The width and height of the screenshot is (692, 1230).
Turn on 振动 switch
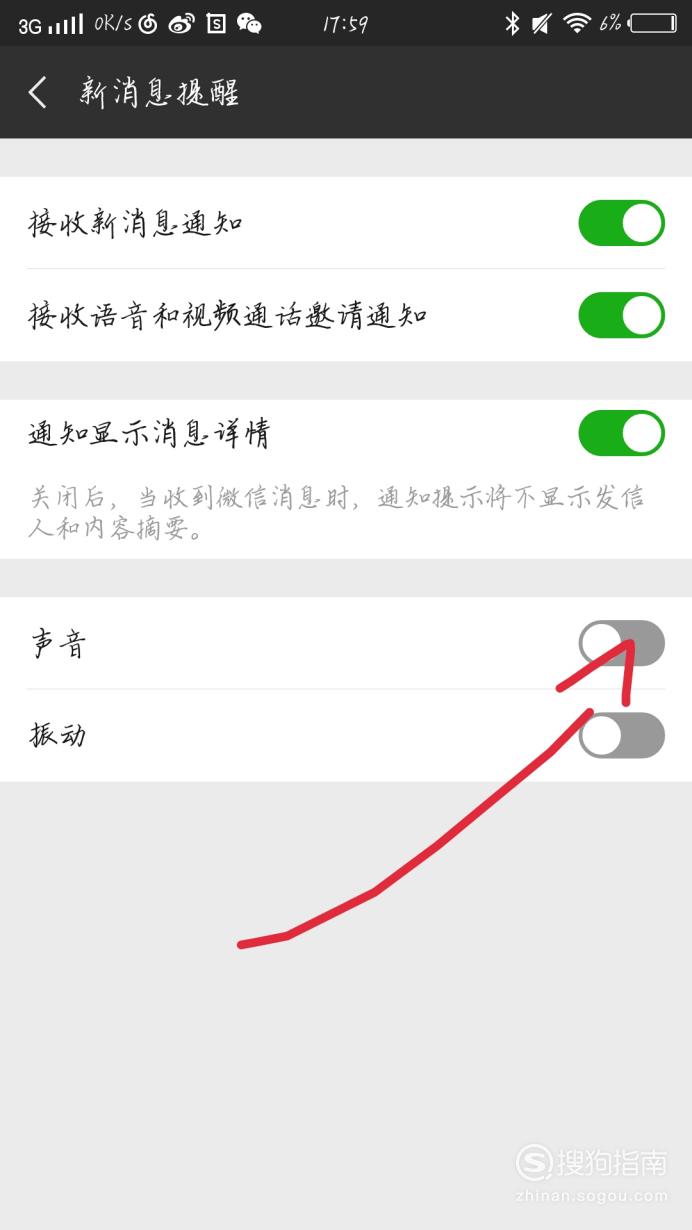(621, 735)
